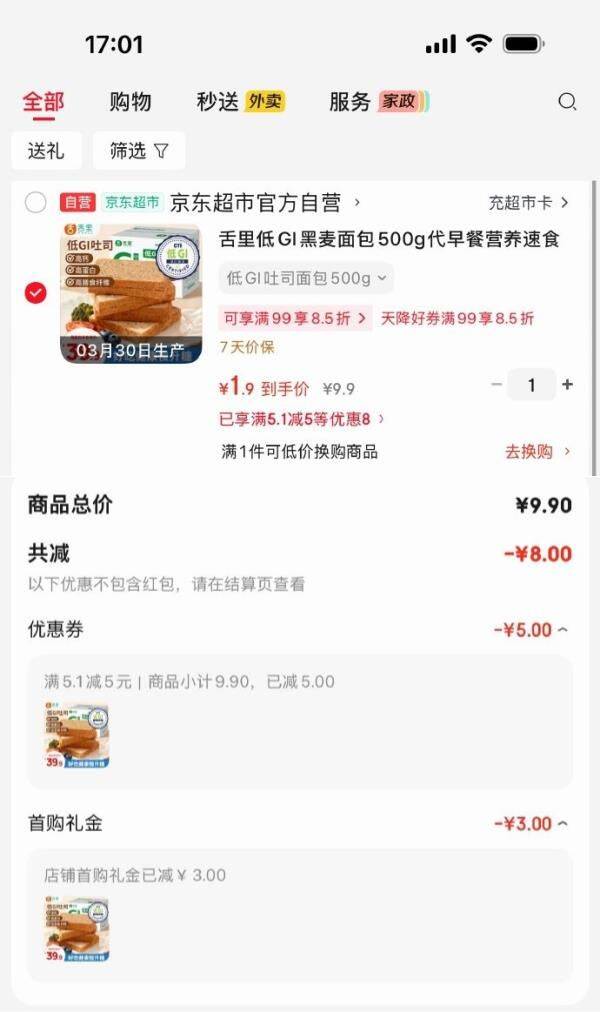Image resolution: width=600 pixels, height=1012 pixels.
Task: Select all items from 京东超市官方自营 store
Action: tap(36, 203)
